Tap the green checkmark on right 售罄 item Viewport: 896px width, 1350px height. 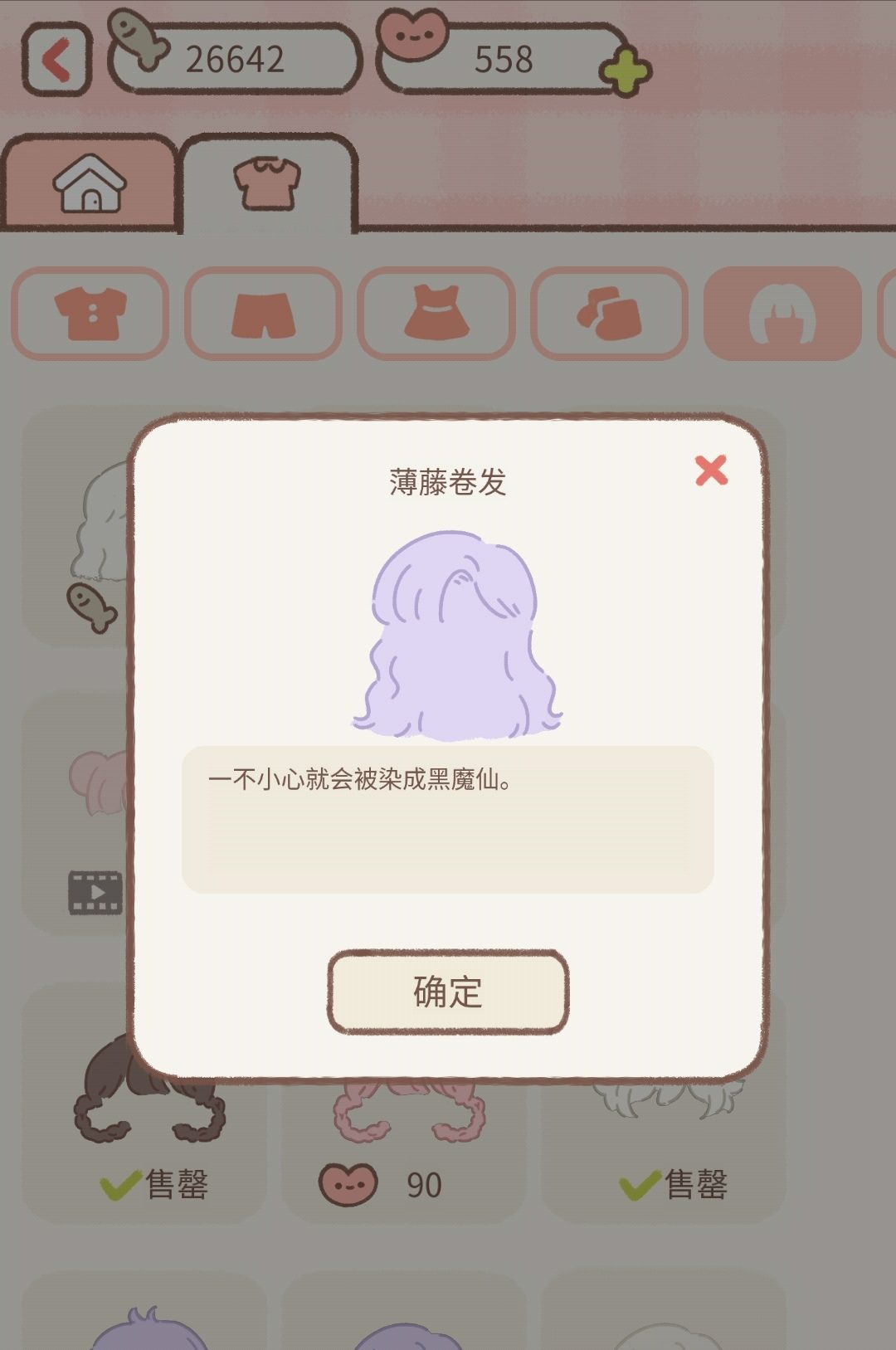639,1184
